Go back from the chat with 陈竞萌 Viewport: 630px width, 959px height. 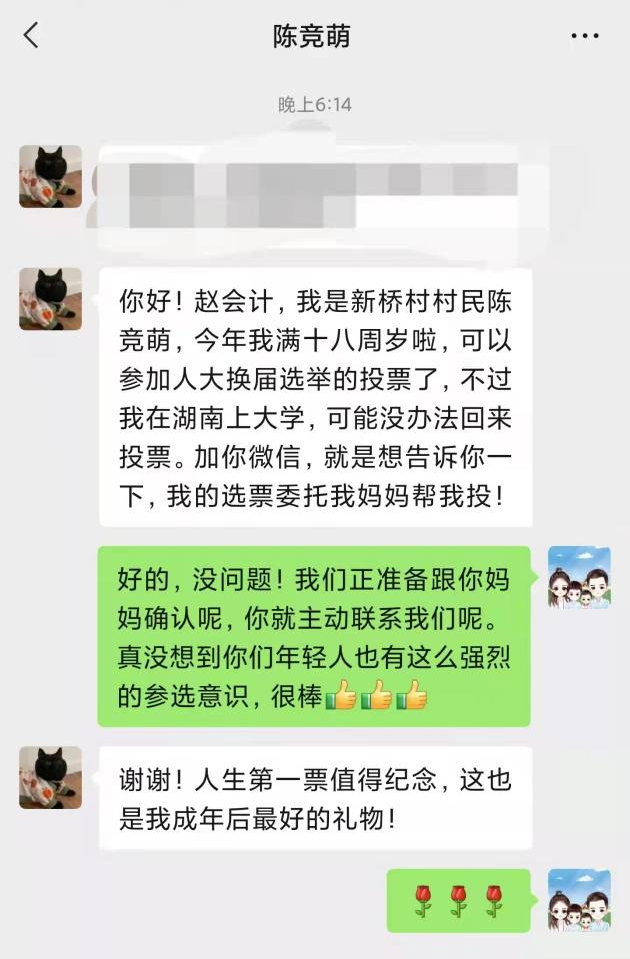[x=31, y=37]
